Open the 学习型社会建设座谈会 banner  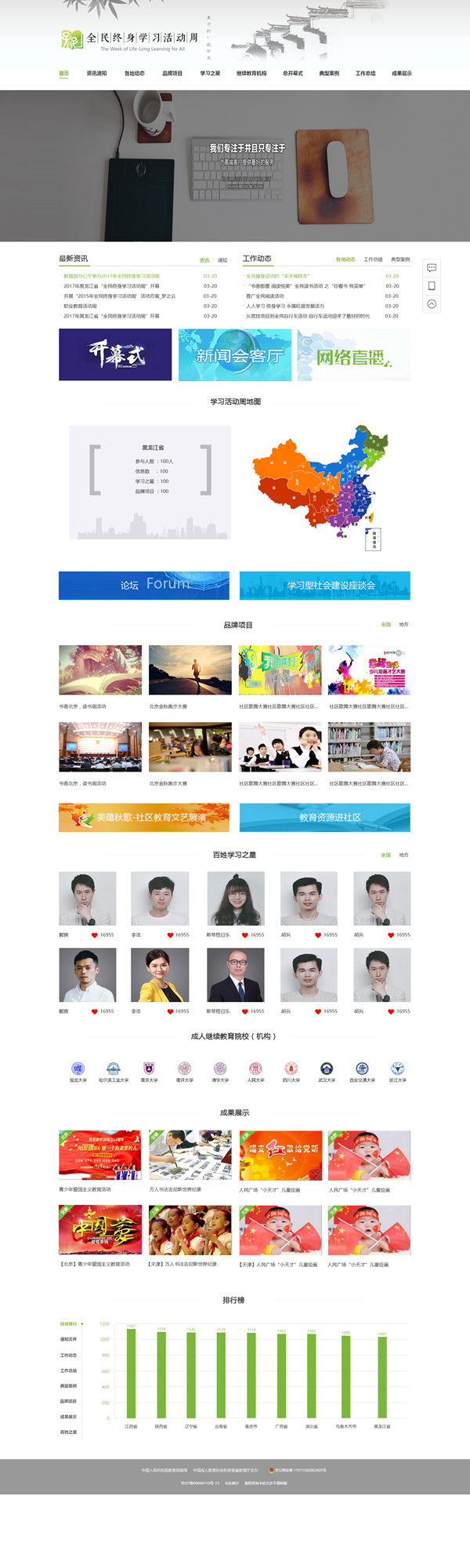325,585
